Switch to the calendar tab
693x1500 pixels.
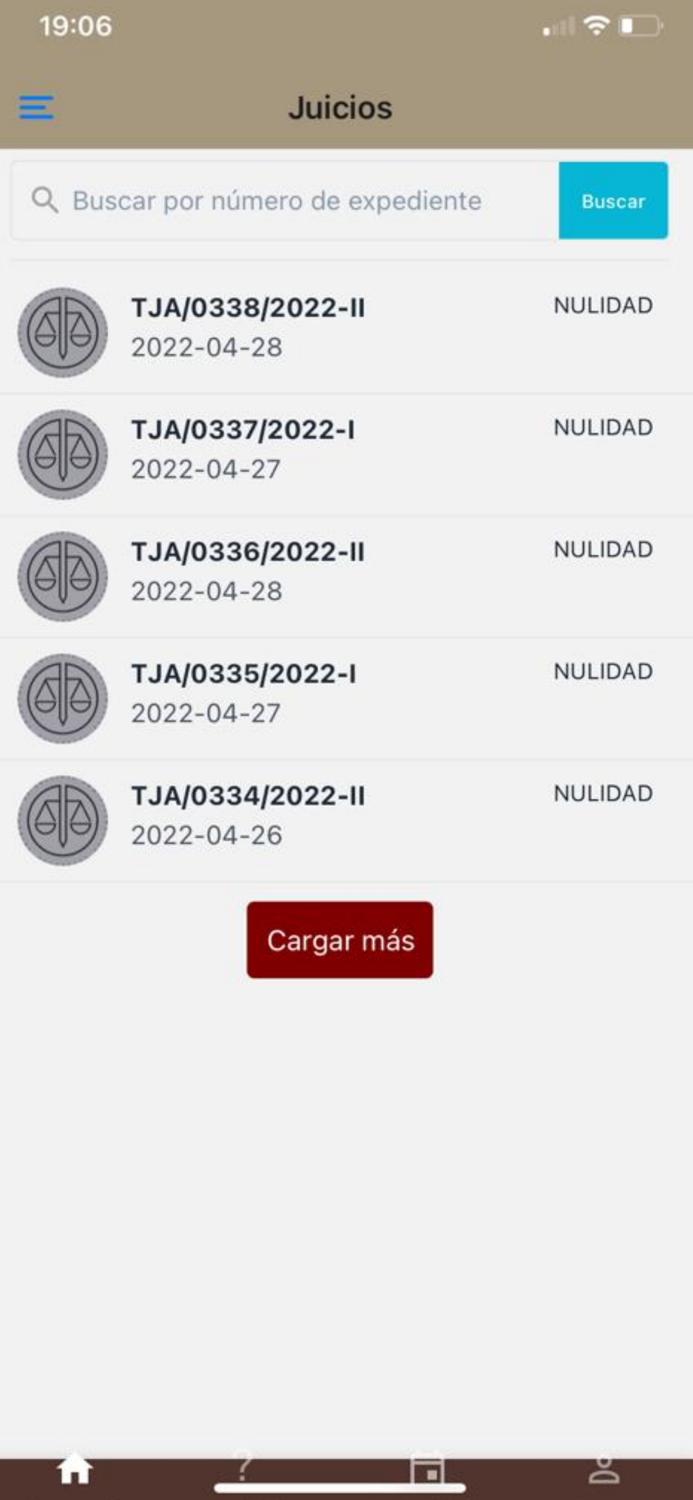tap(427, 1470)
